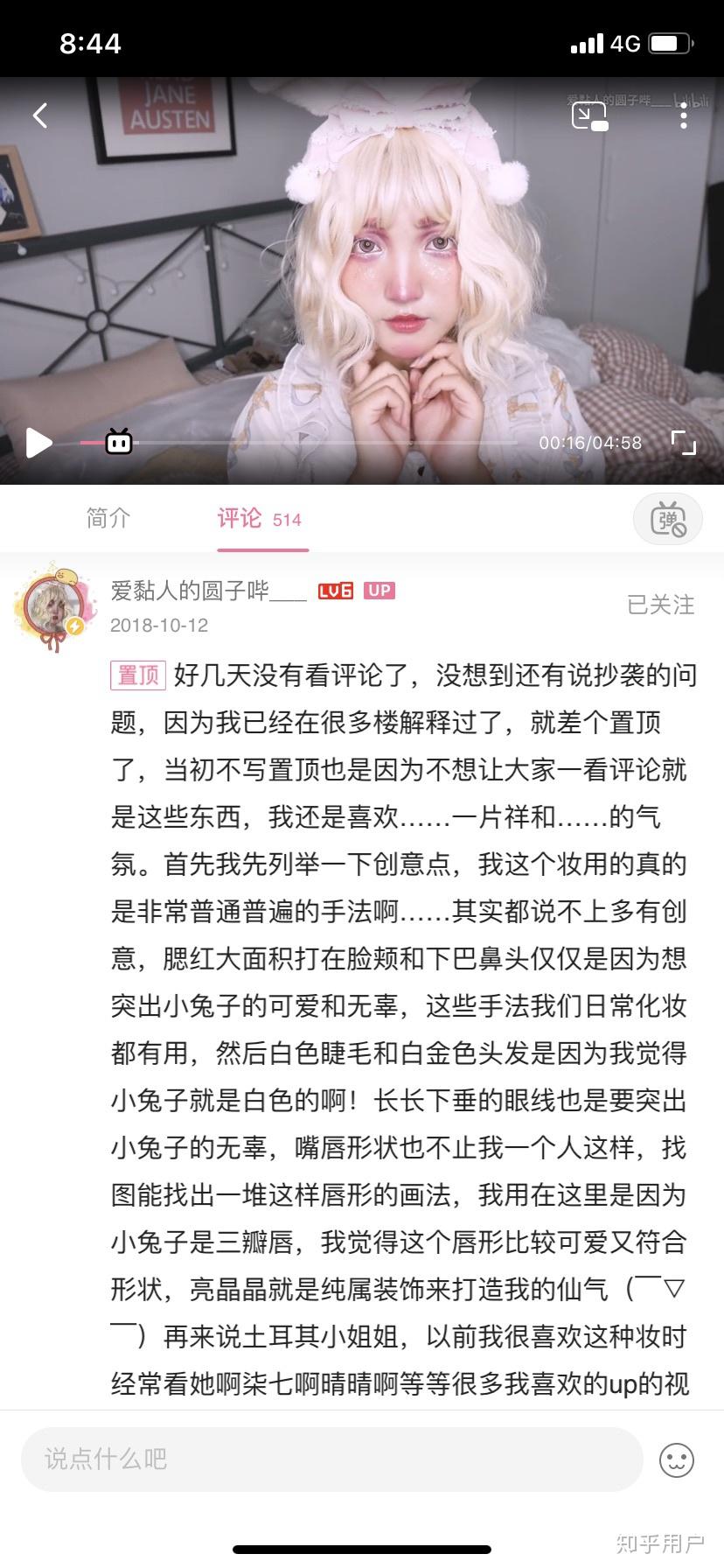The image size is (724, 1568).
Task: Toggle the danmaku (弹) button
Action: tap(668, 520)
